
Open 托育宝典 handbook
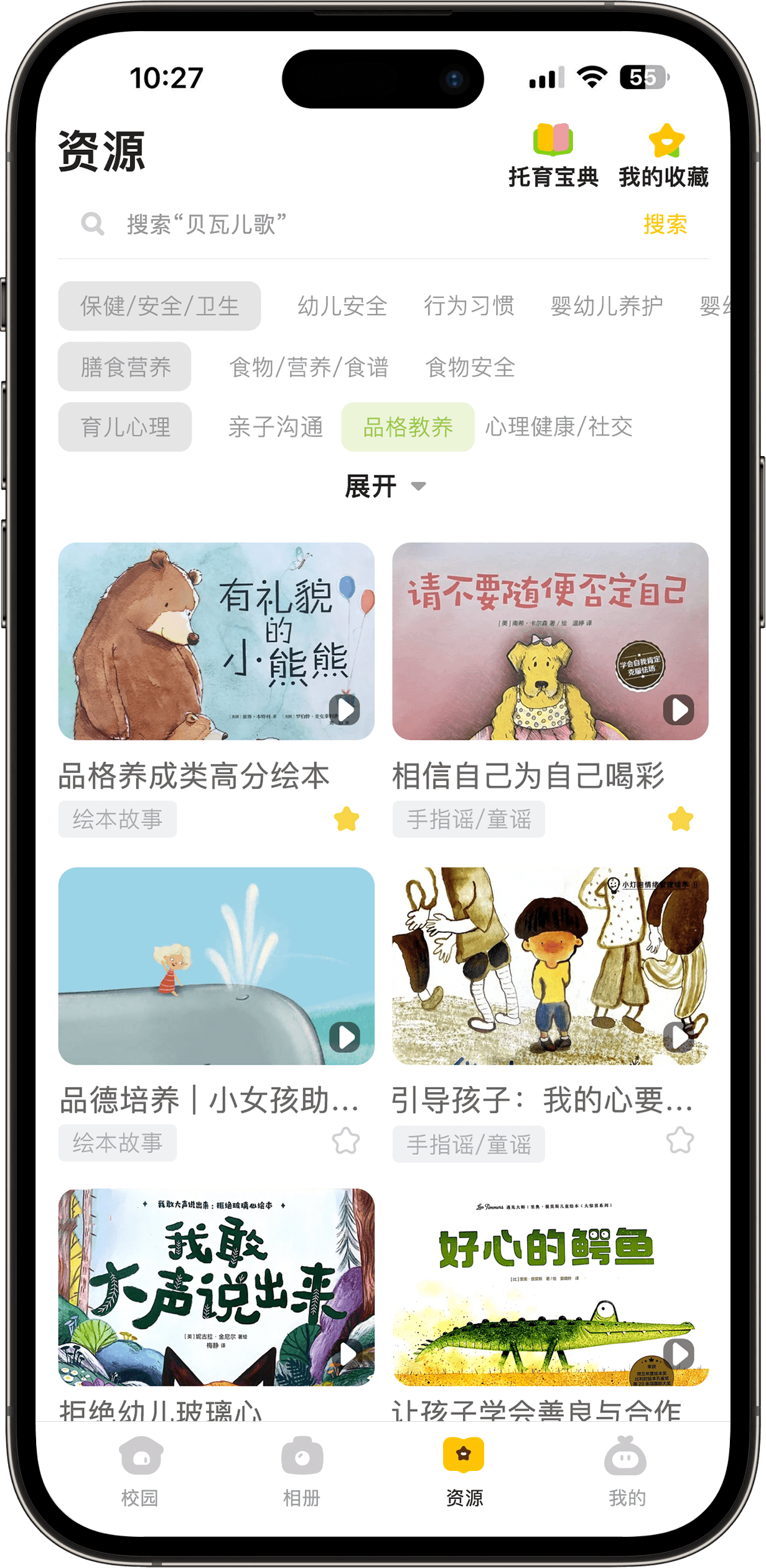553,156
